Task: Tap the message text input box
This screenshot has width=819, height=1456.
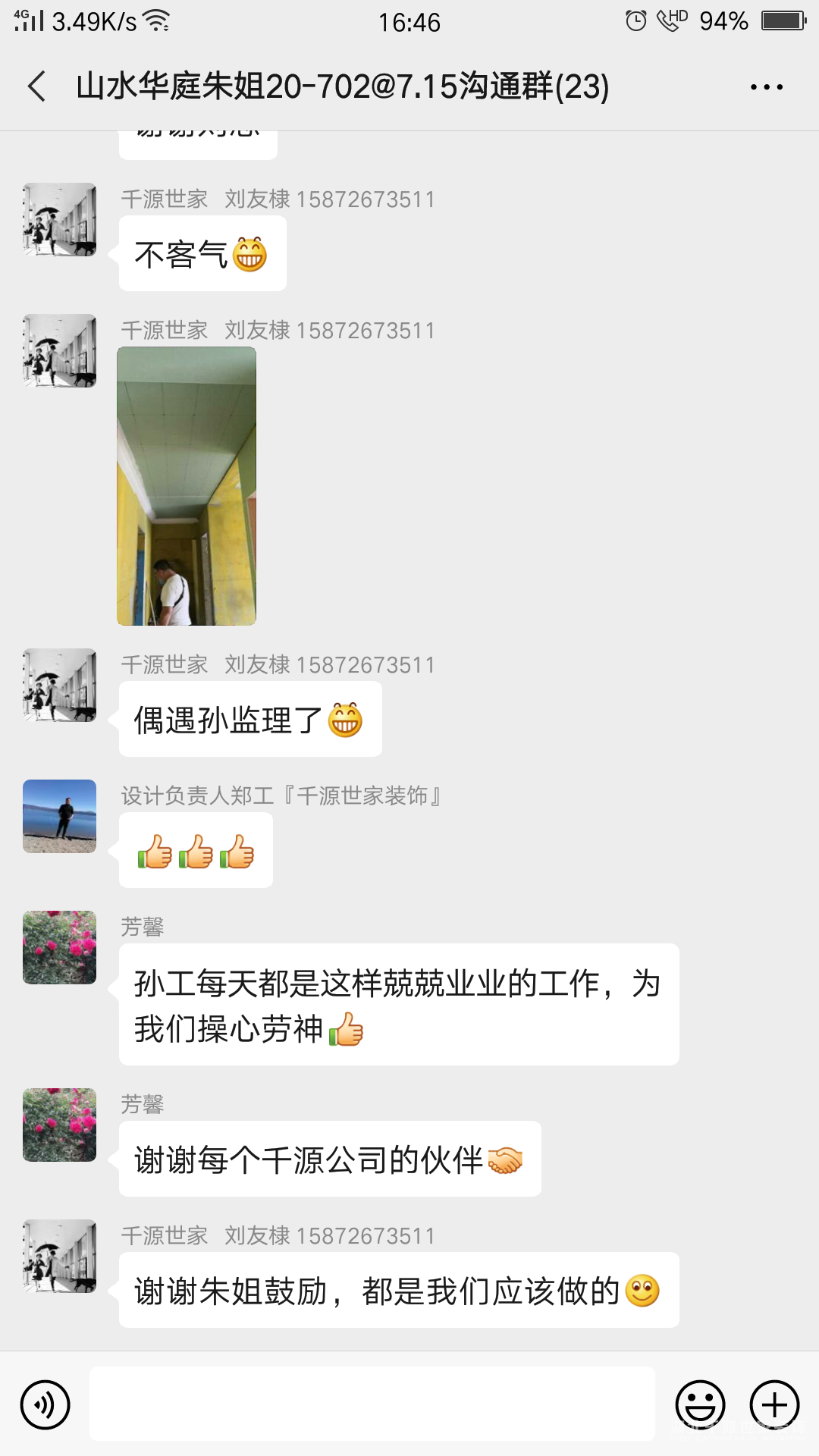Action: click(372, 1404)
